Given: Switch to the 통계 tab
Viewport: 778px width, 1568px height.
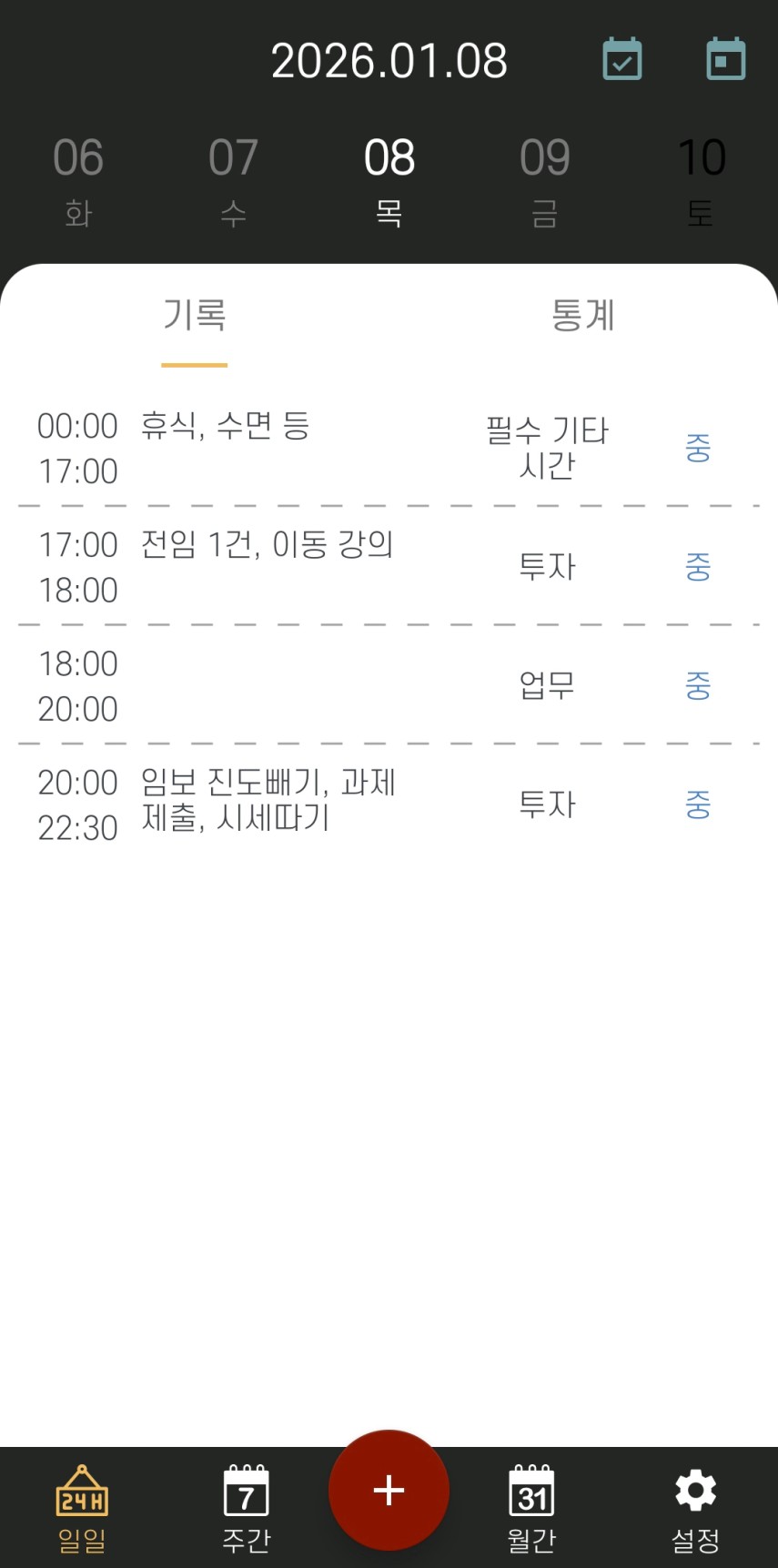Looking at the screenshot, I should [x=582, y=316].
